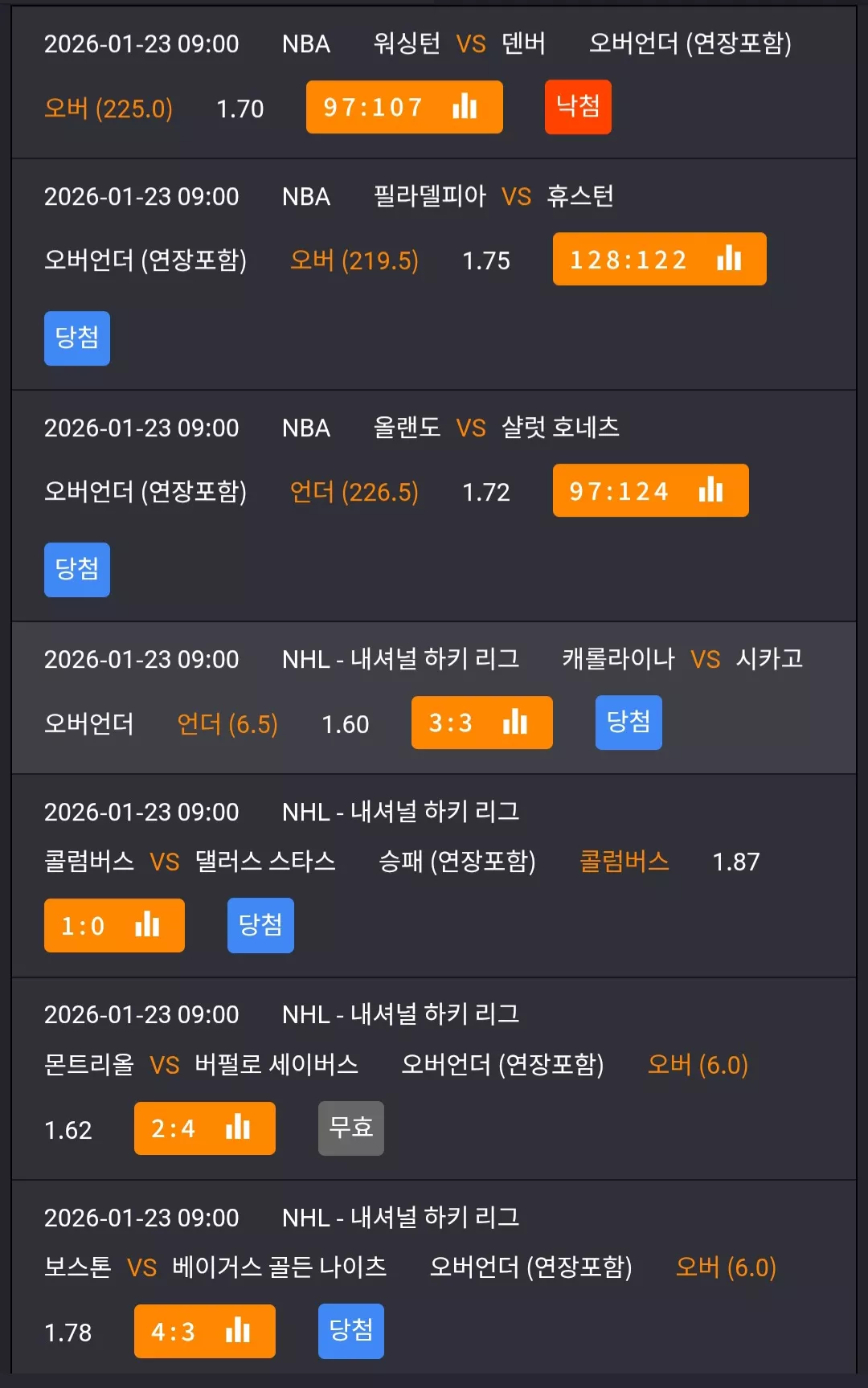
Task: Tap the 128:122 score button for 필라델피아 vs 휴스턴
Action: (x=659, y=259)
